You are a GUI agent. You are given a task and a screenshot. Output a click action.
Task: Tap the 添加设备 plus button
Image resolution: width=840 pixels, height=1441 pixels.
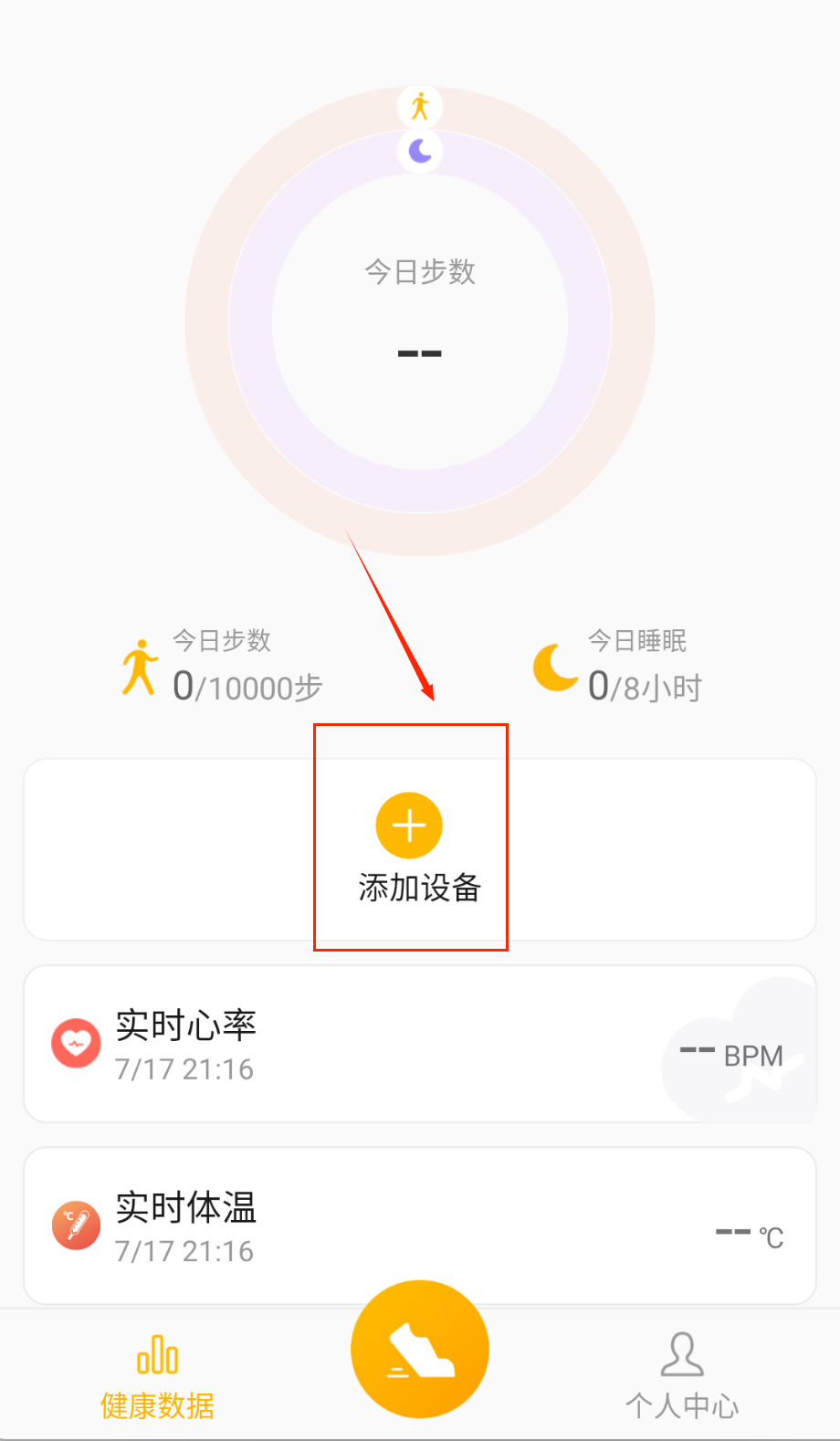coord(409,826)
